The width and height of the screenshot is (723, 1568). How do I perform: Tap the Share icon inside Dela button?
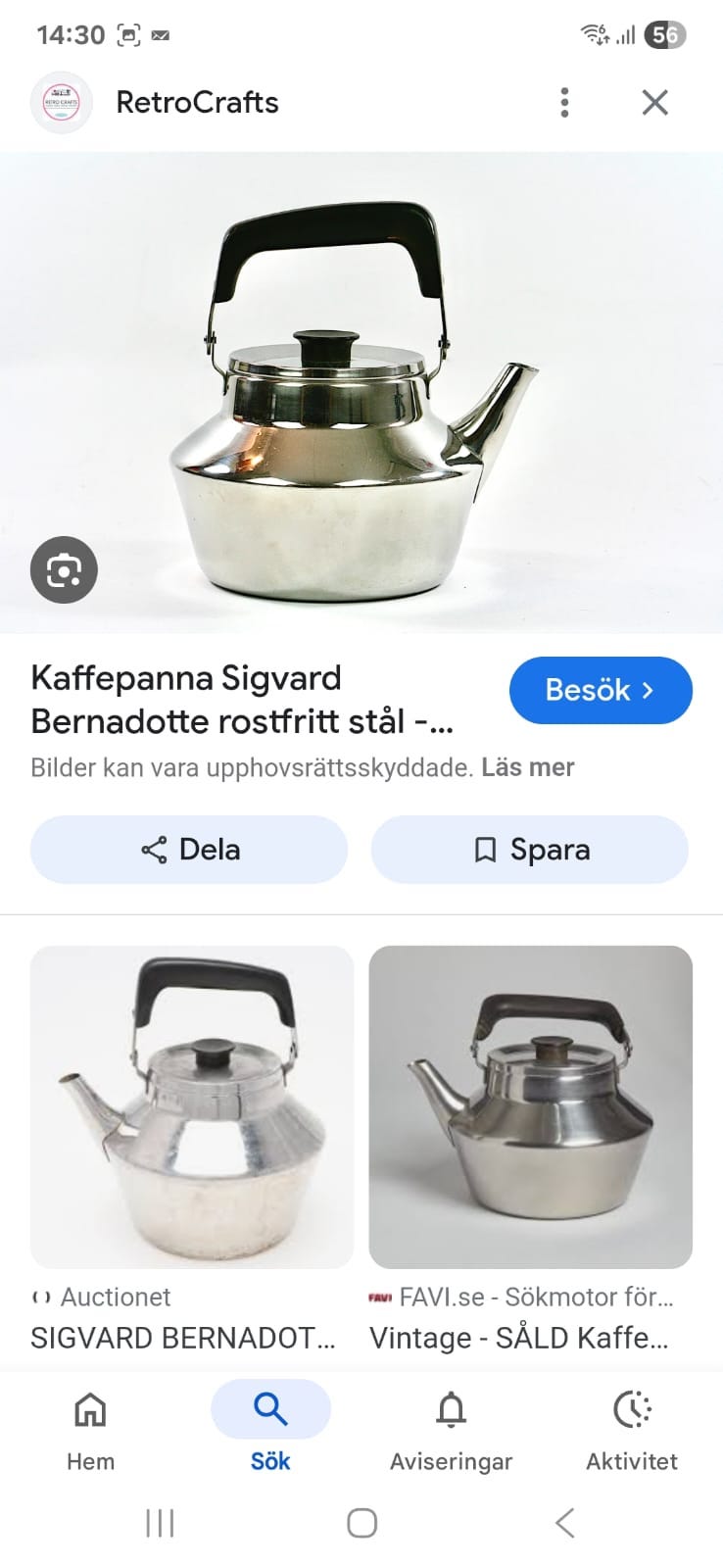[x=153, y=850]
